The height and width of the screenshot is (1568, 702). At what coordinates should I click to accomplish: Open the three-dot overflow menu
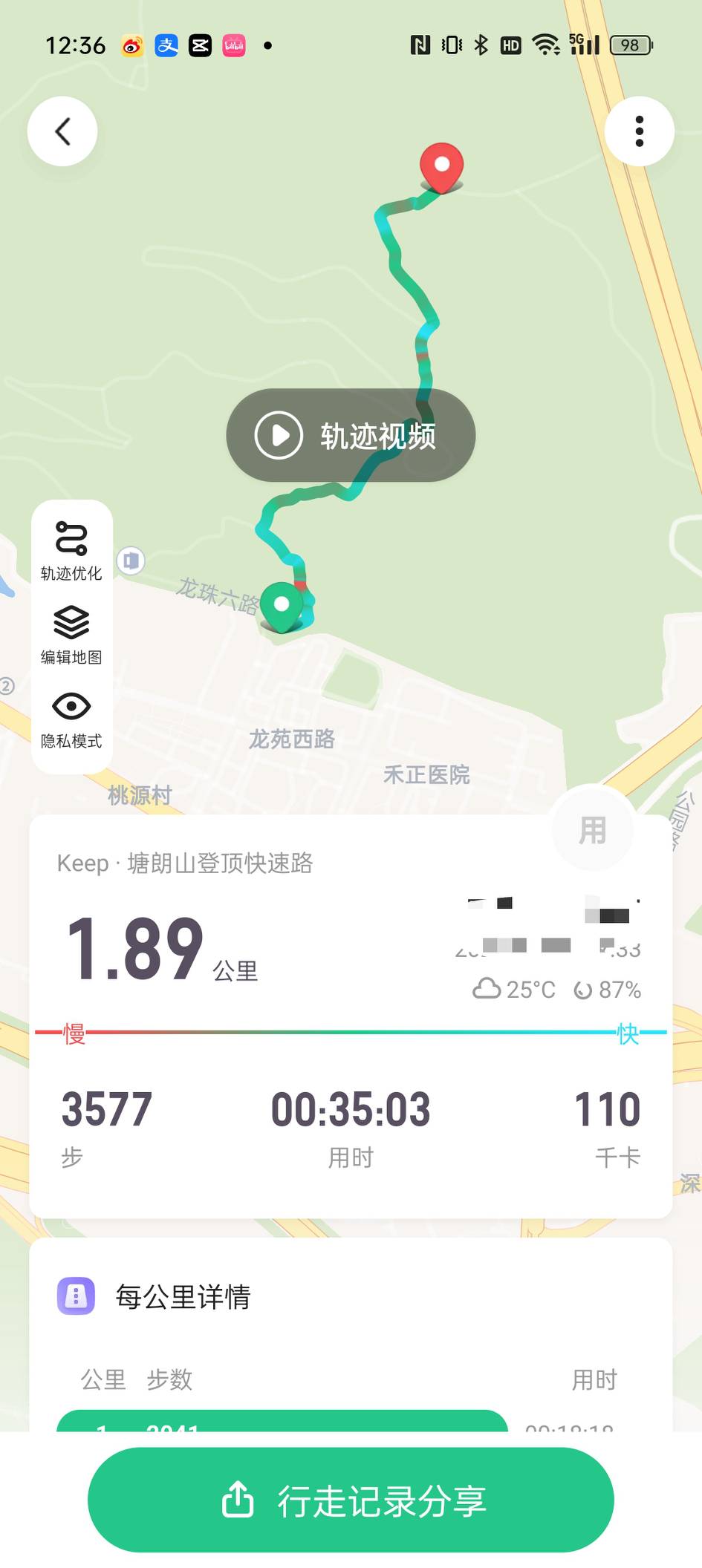pyautogui.click(x=639, y=131)
